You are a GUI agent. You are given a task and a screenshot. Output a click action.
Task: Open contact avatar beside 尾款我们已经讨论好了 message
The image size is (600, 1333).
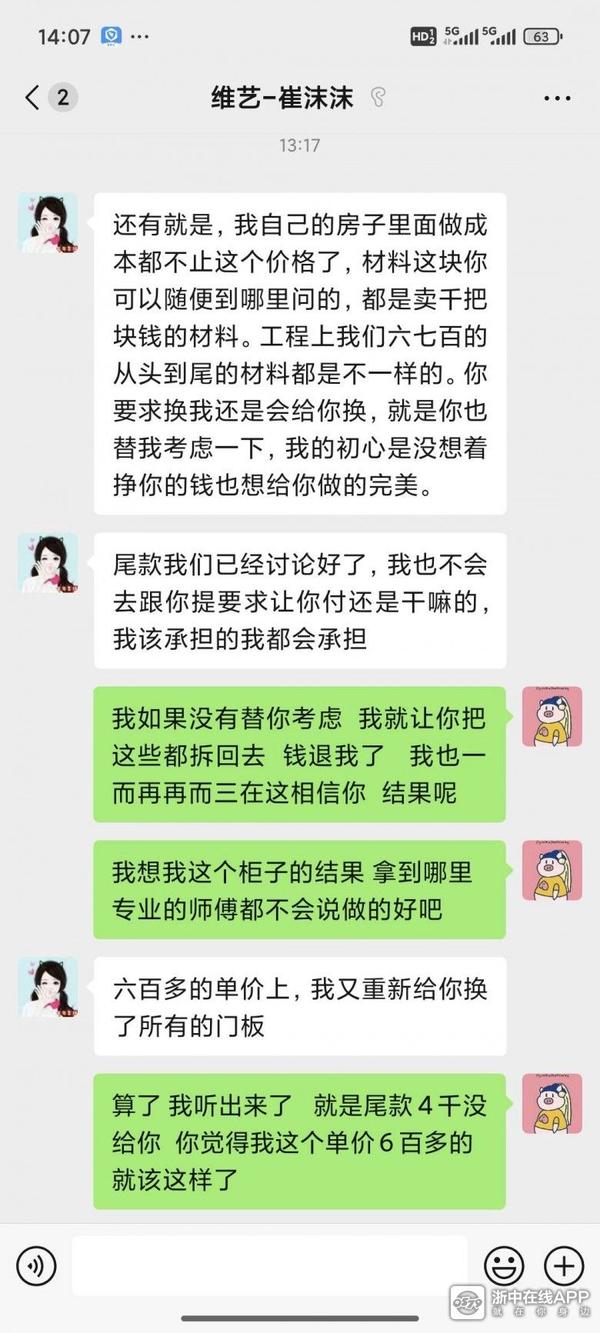coord(48,564)
